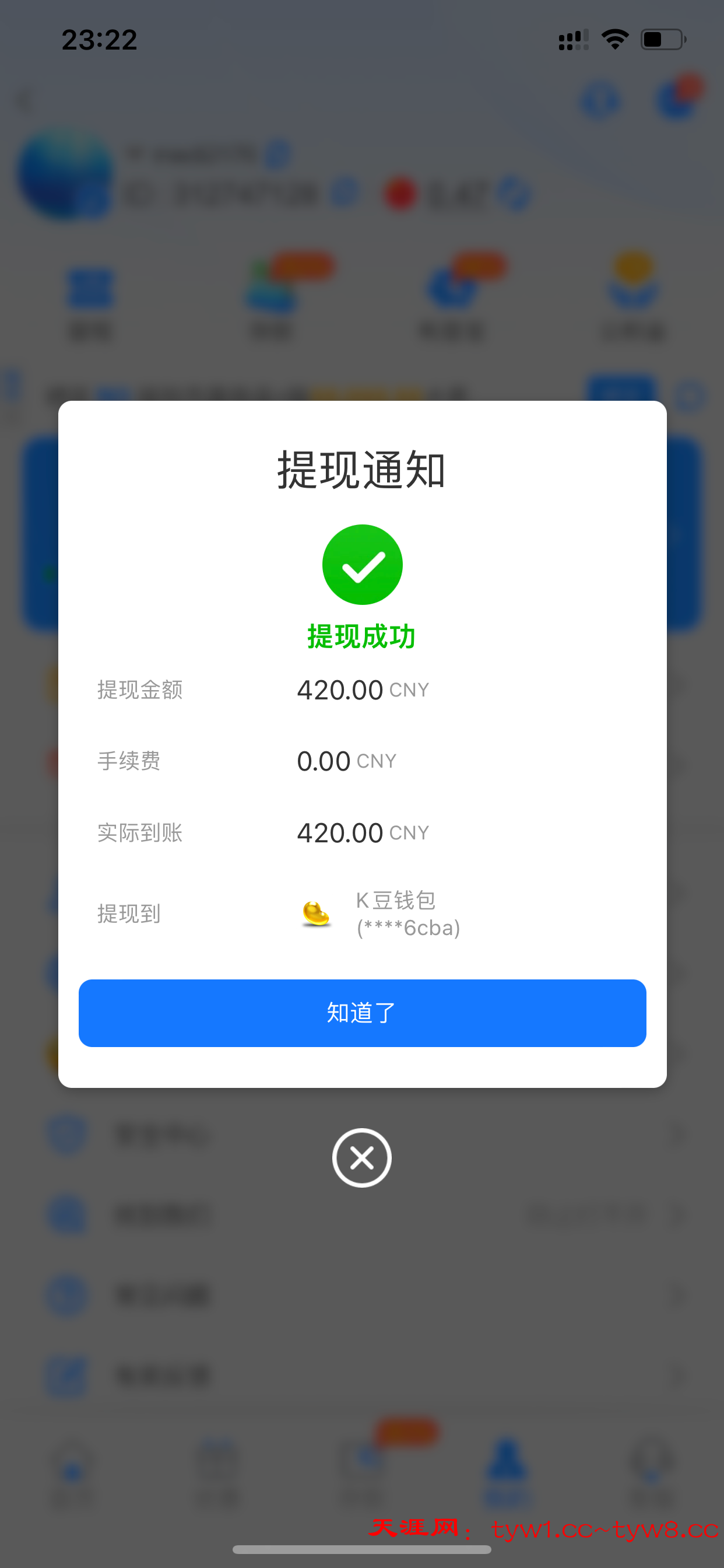Tap the blue circular icon near top right
This screenshot has width=724, height=1568.
(600, 100)
